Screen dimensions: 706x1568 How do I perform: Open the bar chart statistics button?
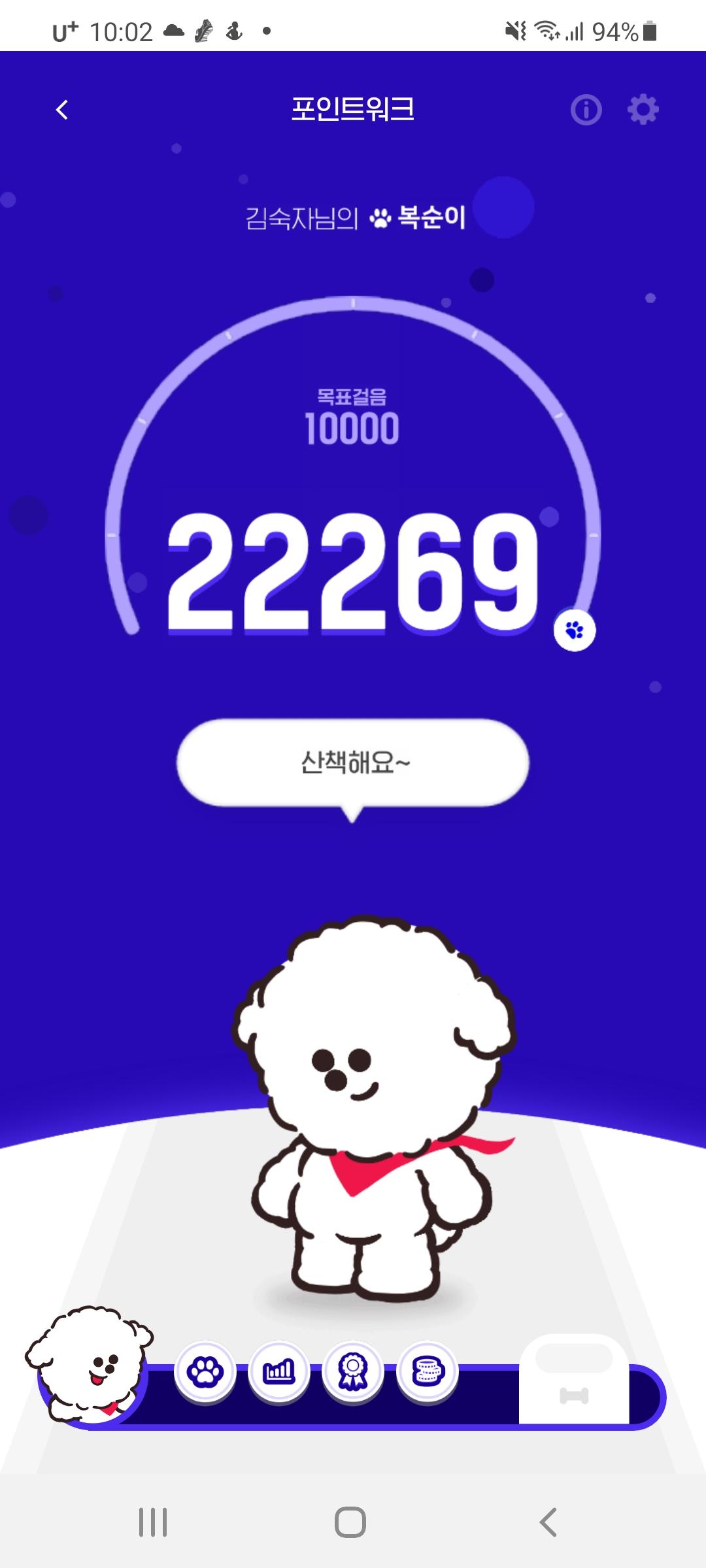pos(279,1372)
